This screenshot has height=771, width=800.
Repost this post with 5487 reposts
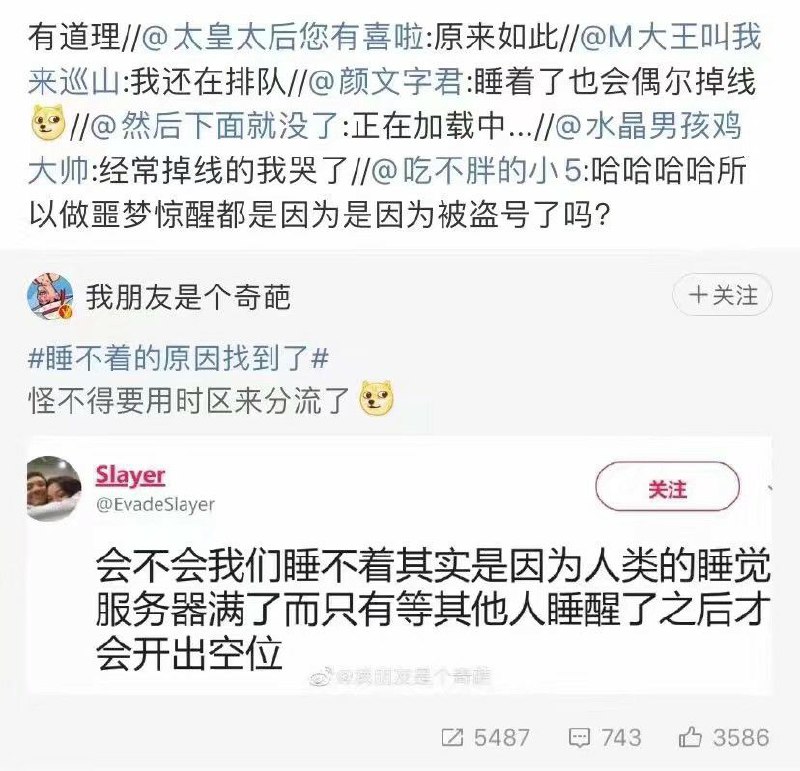click(486, 738)
